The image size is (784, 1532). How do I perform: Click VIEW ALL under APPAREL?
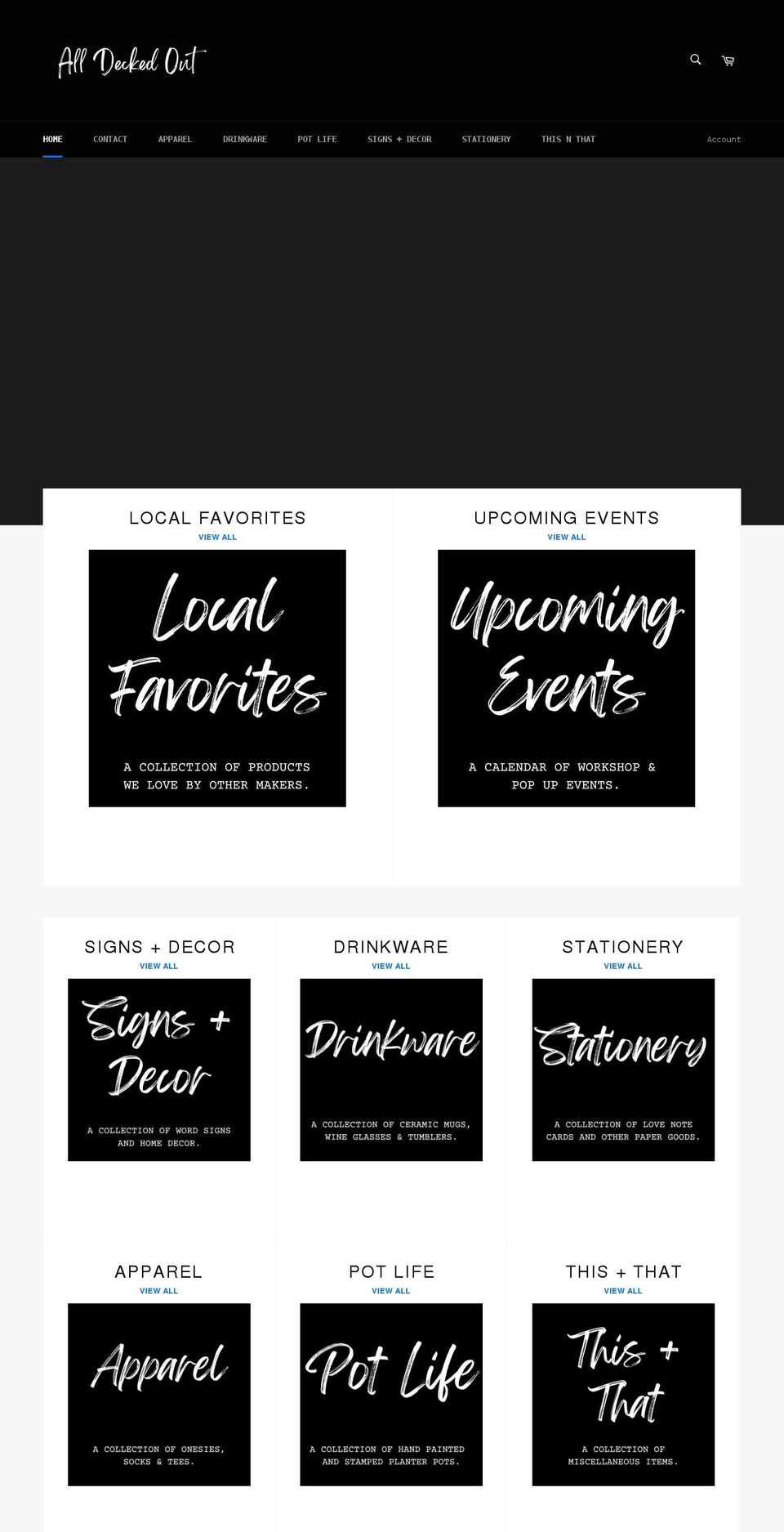(x=158, y=1291)
